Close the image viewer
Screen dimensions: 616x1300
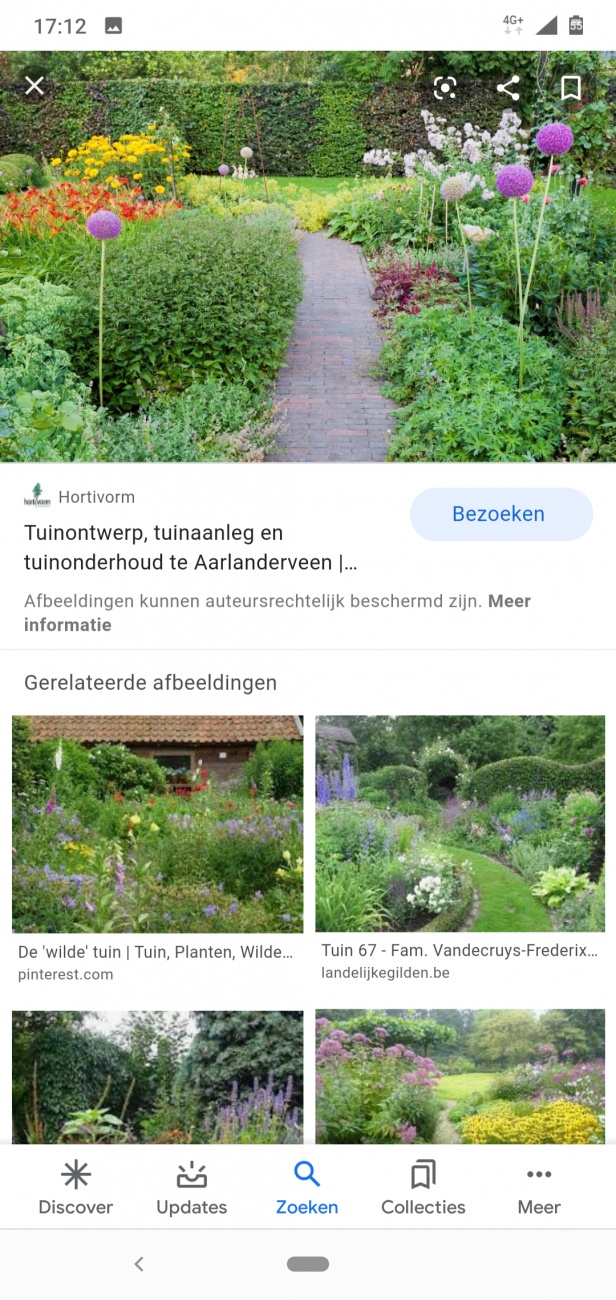click(35, 86)
